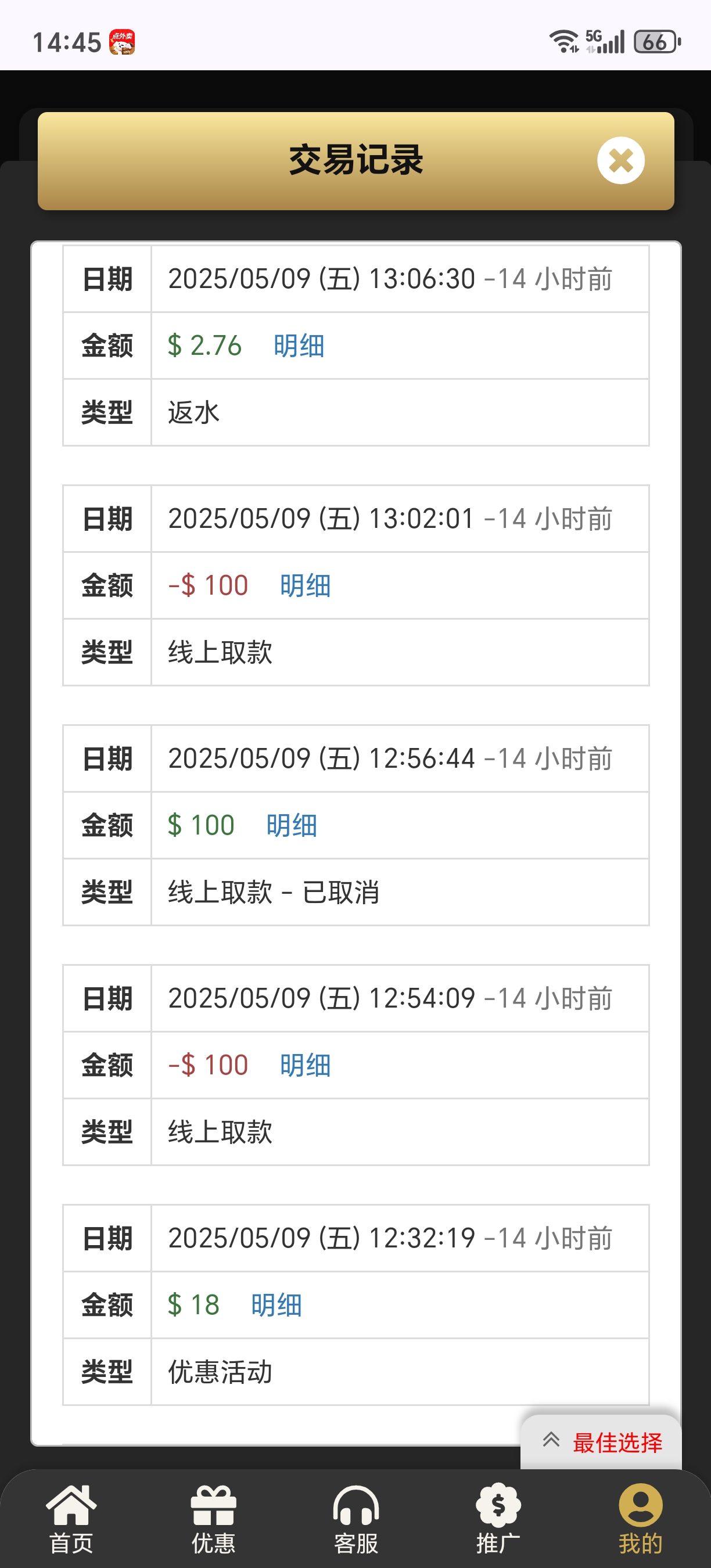Close the 交易记录 dialog
Viewport: 711px width, 1568px height.
point(620,161)
